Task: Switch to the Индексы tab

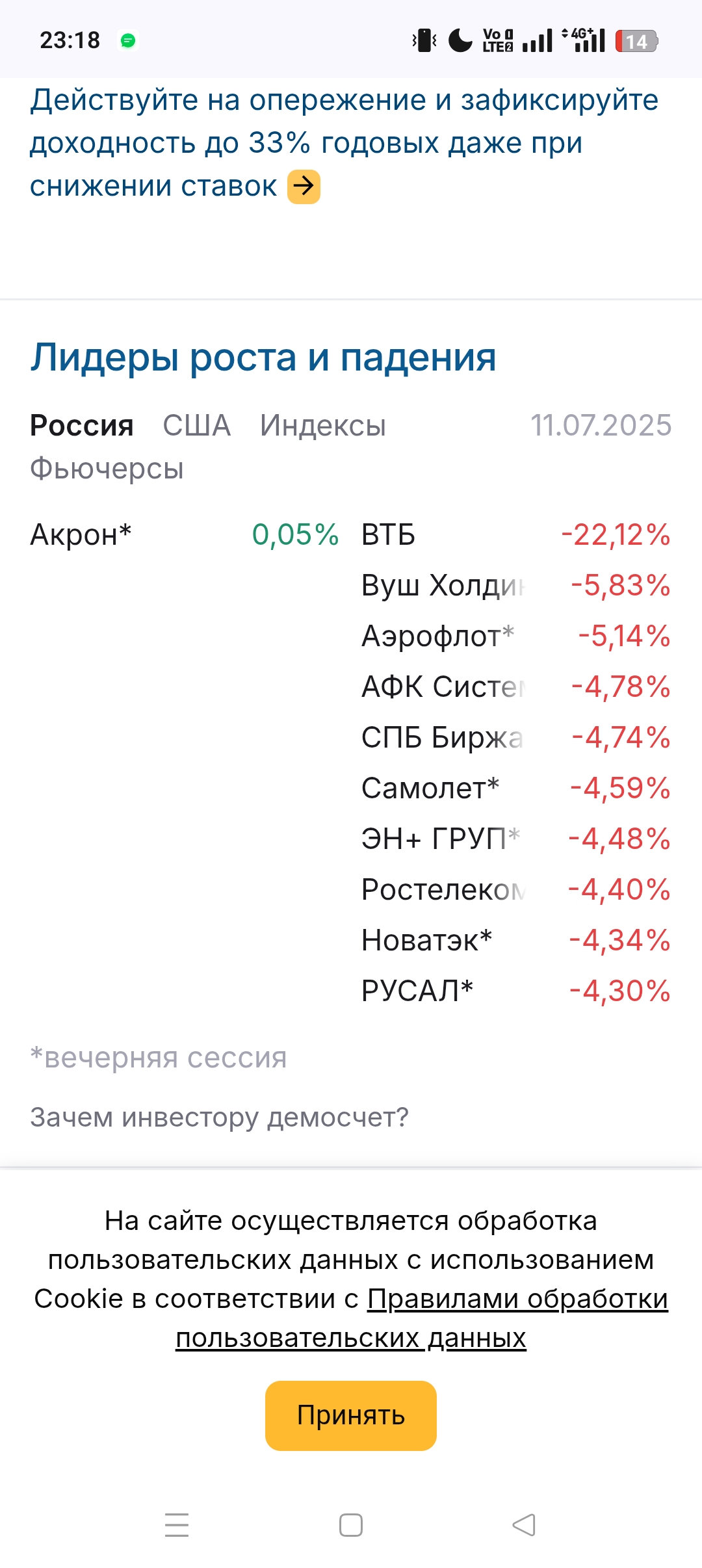Action: coord(322,426)
